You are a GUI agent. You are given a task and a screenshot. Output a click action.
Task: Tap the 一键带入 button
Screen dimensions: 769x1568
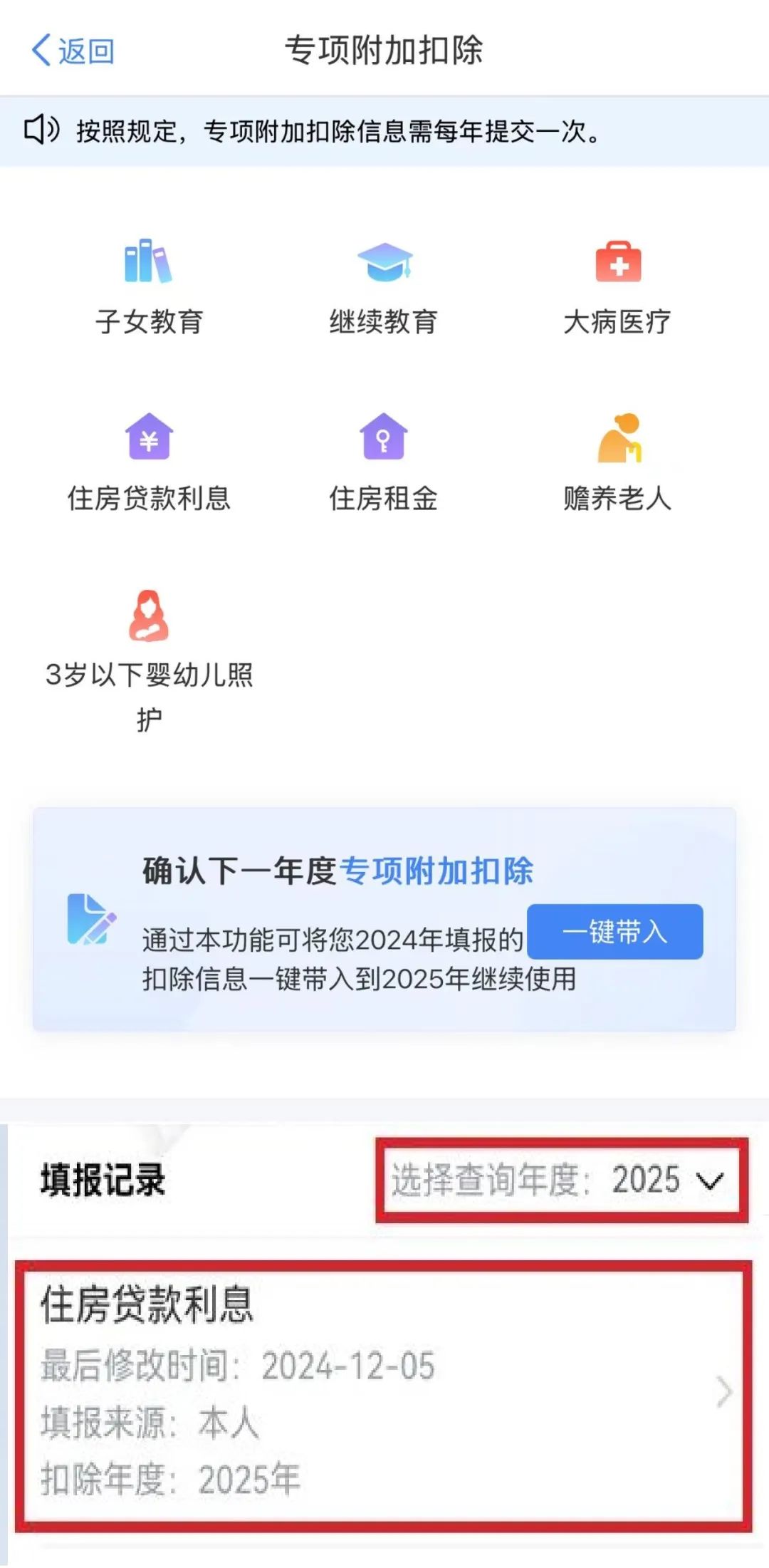click(614, 931)
